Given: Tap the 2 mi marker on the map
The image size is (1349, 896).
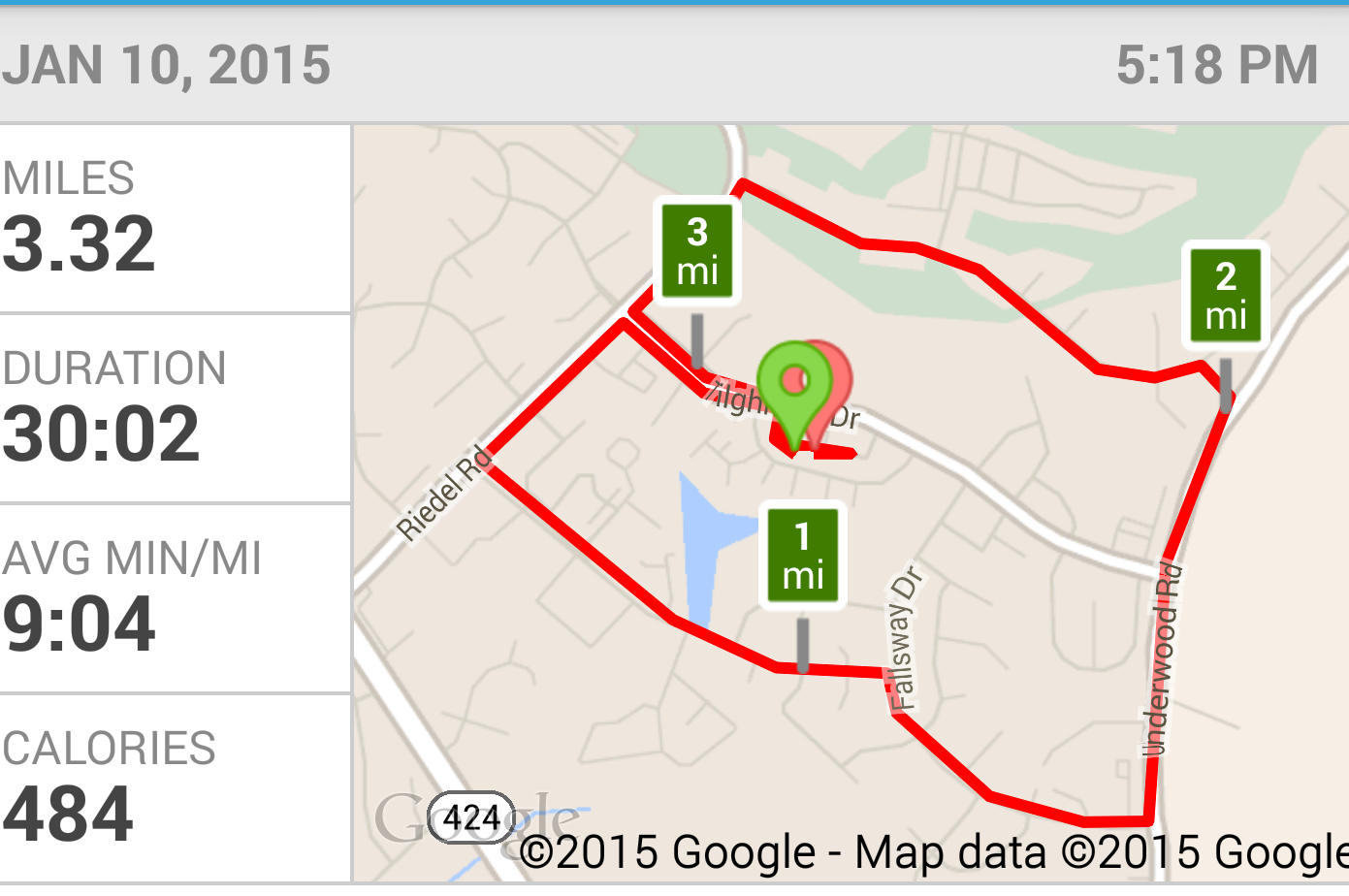Looking at the screenshot, I should (x=1225, y=296).
